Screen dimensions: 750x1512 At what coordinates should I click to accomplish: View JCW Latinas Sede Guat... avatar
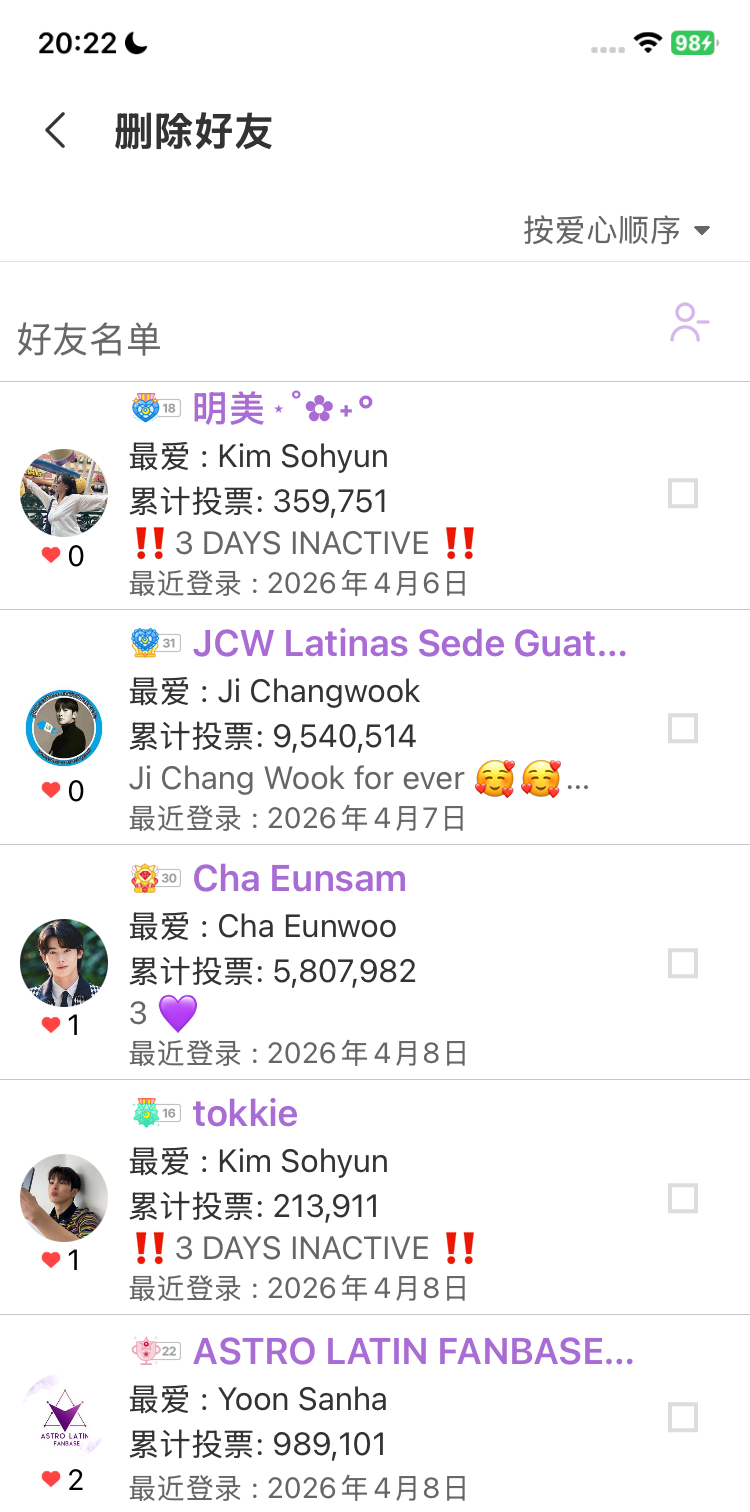point(64,728)
